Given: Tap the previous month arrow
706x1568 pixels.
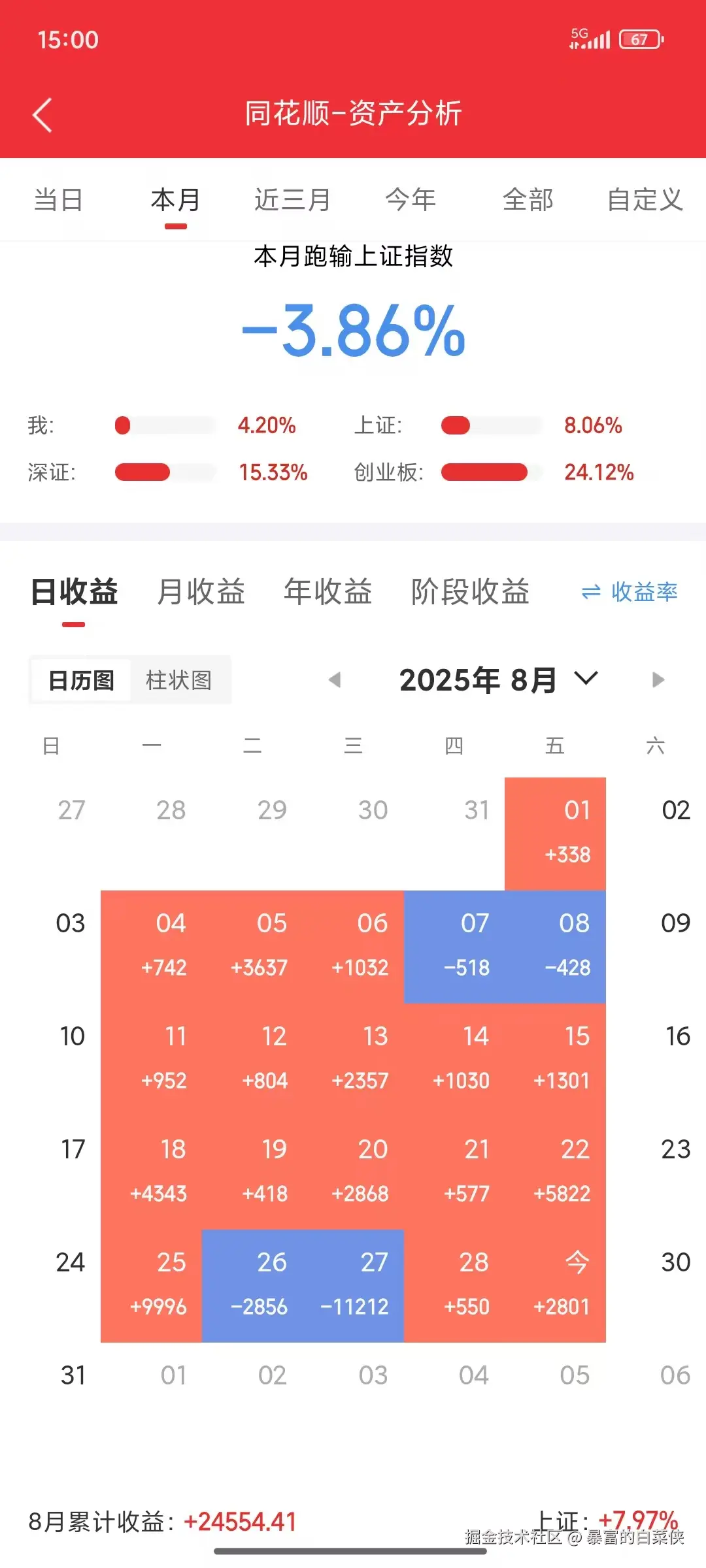Looking at the screenshot, I should pyautogui.click(x=335, y=680).
